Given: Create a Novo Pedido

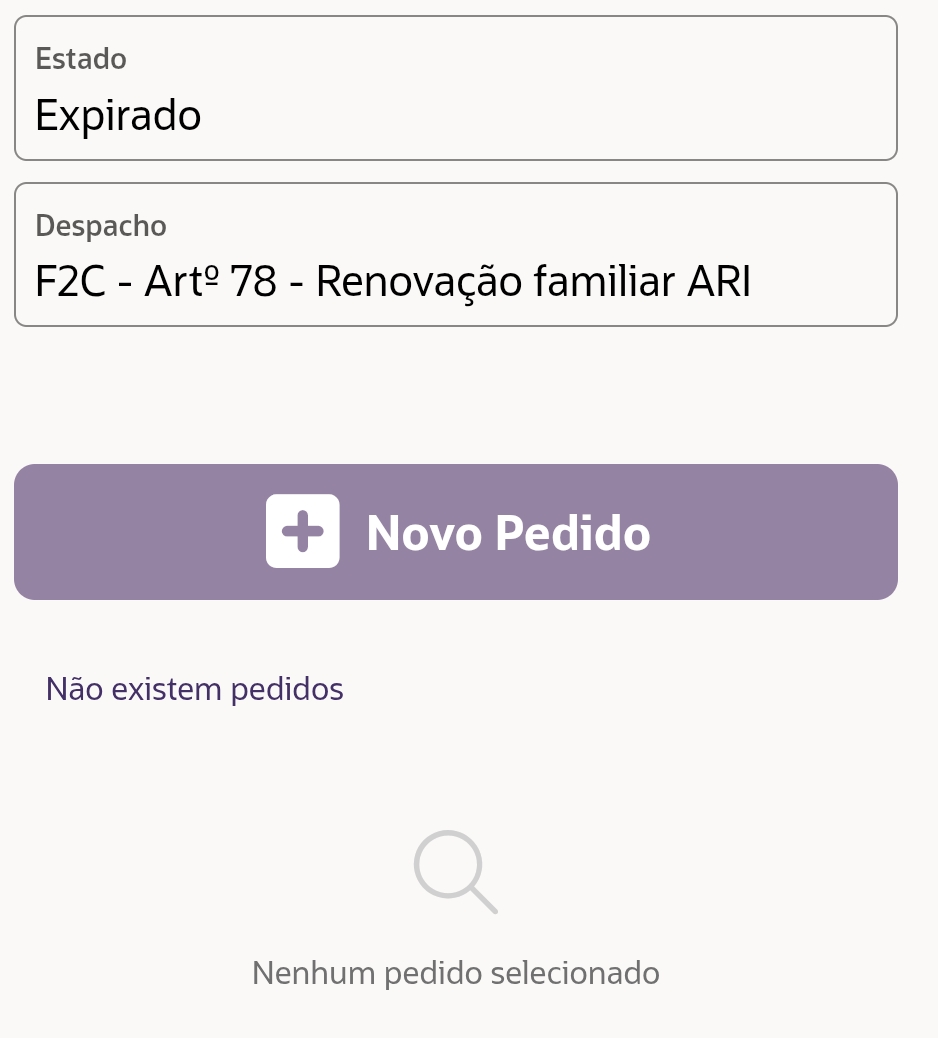Looking at the screenshot, I should point(455,532).
